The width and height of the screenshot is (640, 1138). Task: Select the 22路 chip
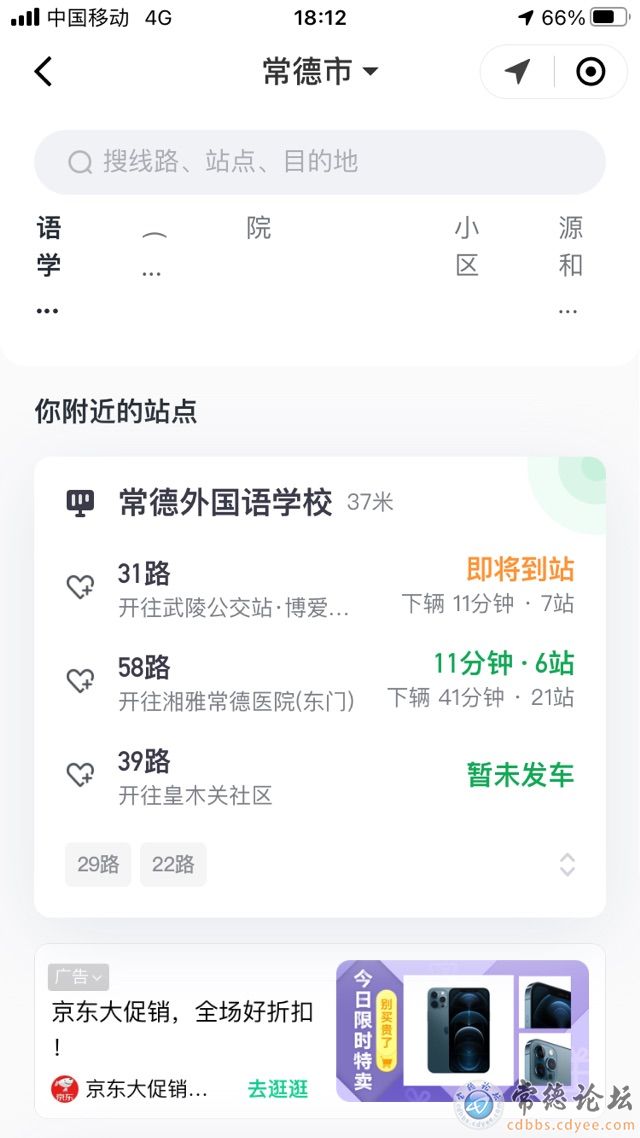click(x=173, y=864)
